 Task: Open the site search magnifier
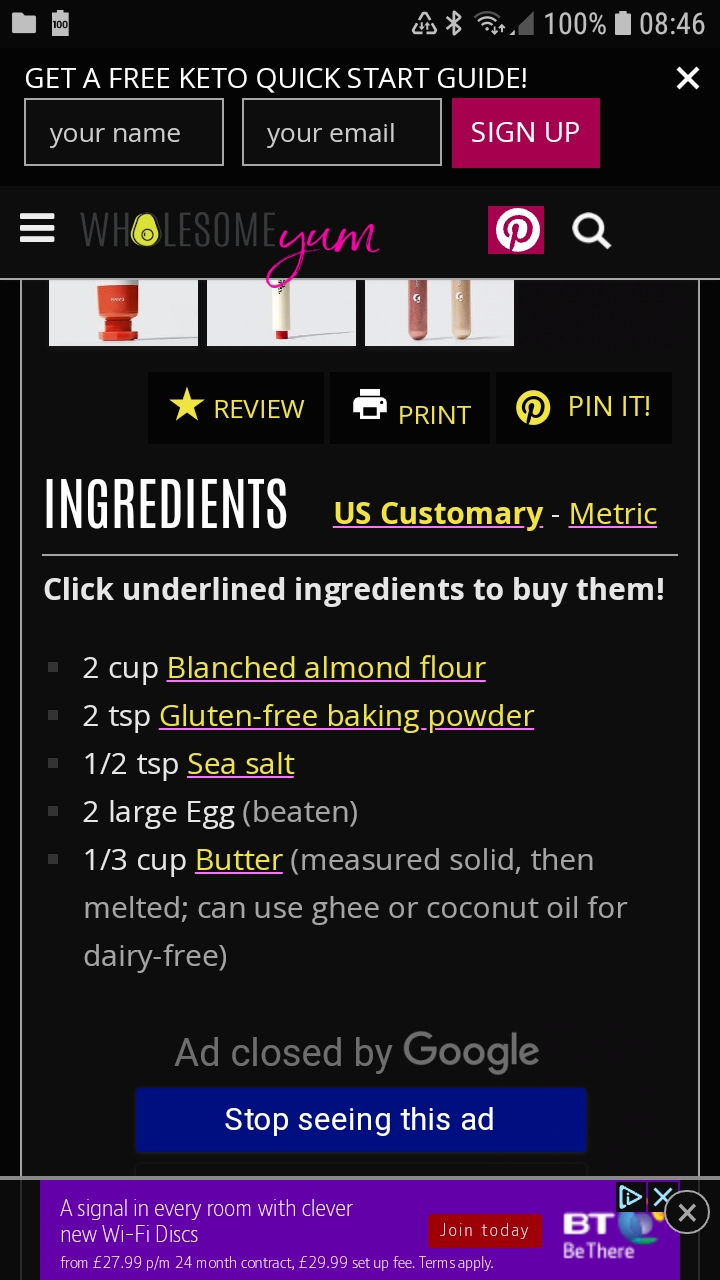[x=591, y=231]
